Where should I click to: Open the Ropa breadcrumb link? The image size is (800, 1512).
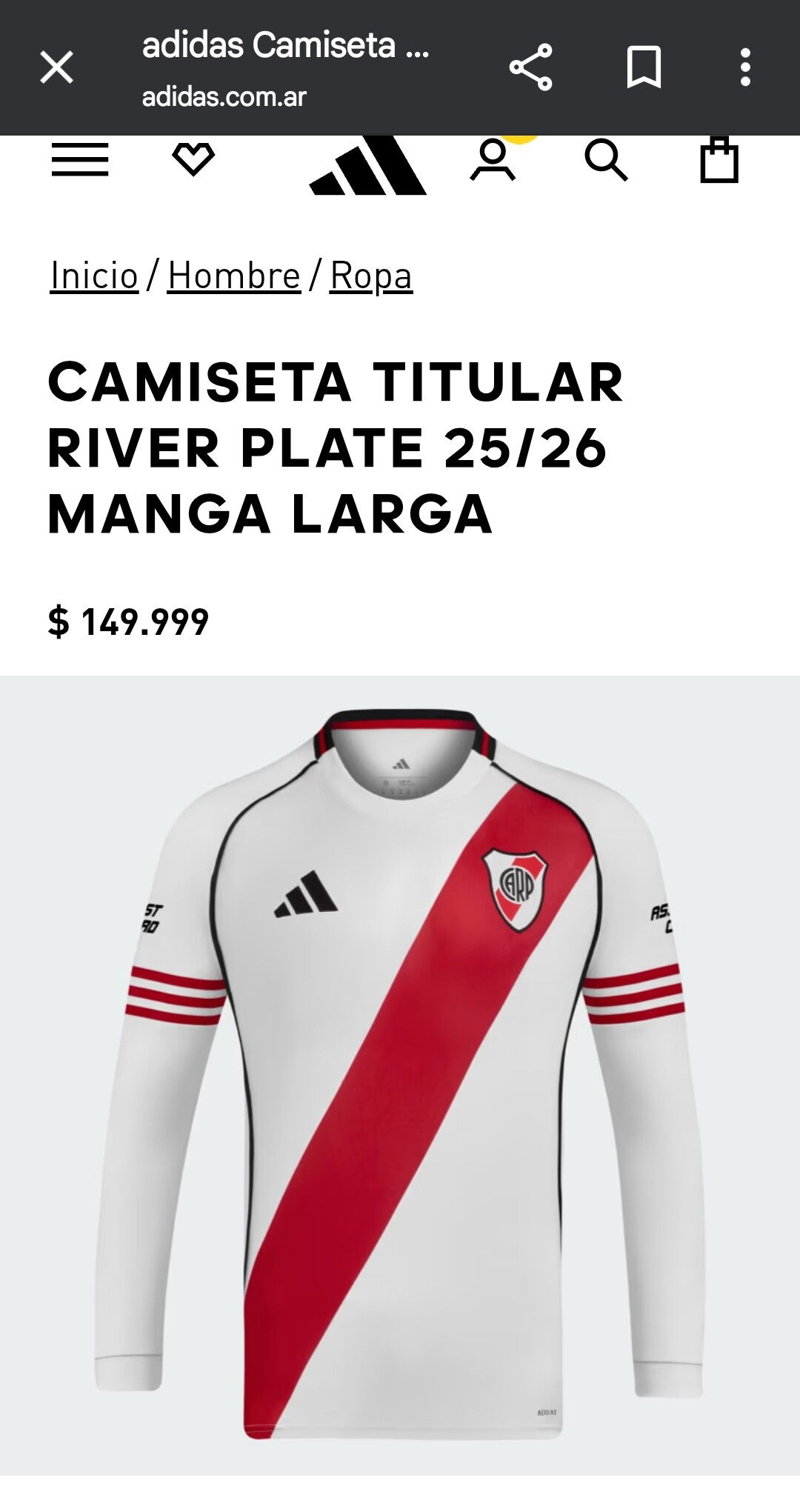371,276
